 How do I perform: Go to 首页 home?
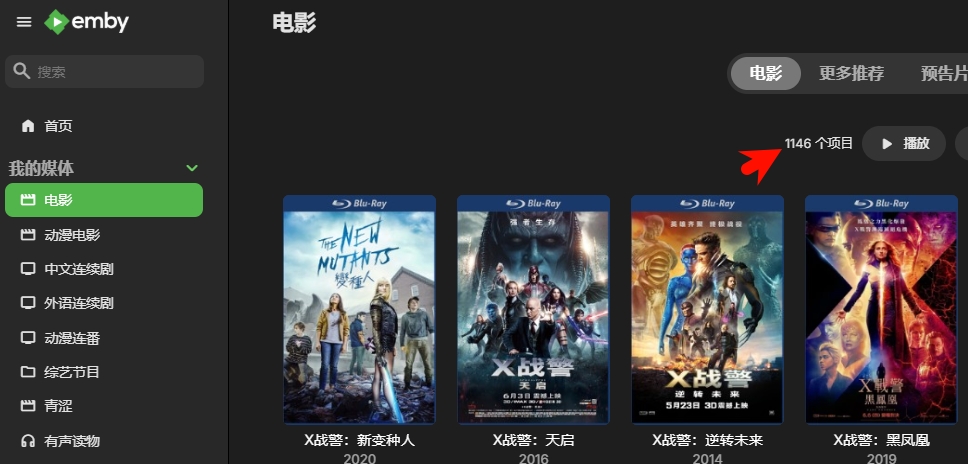[58, 126]
